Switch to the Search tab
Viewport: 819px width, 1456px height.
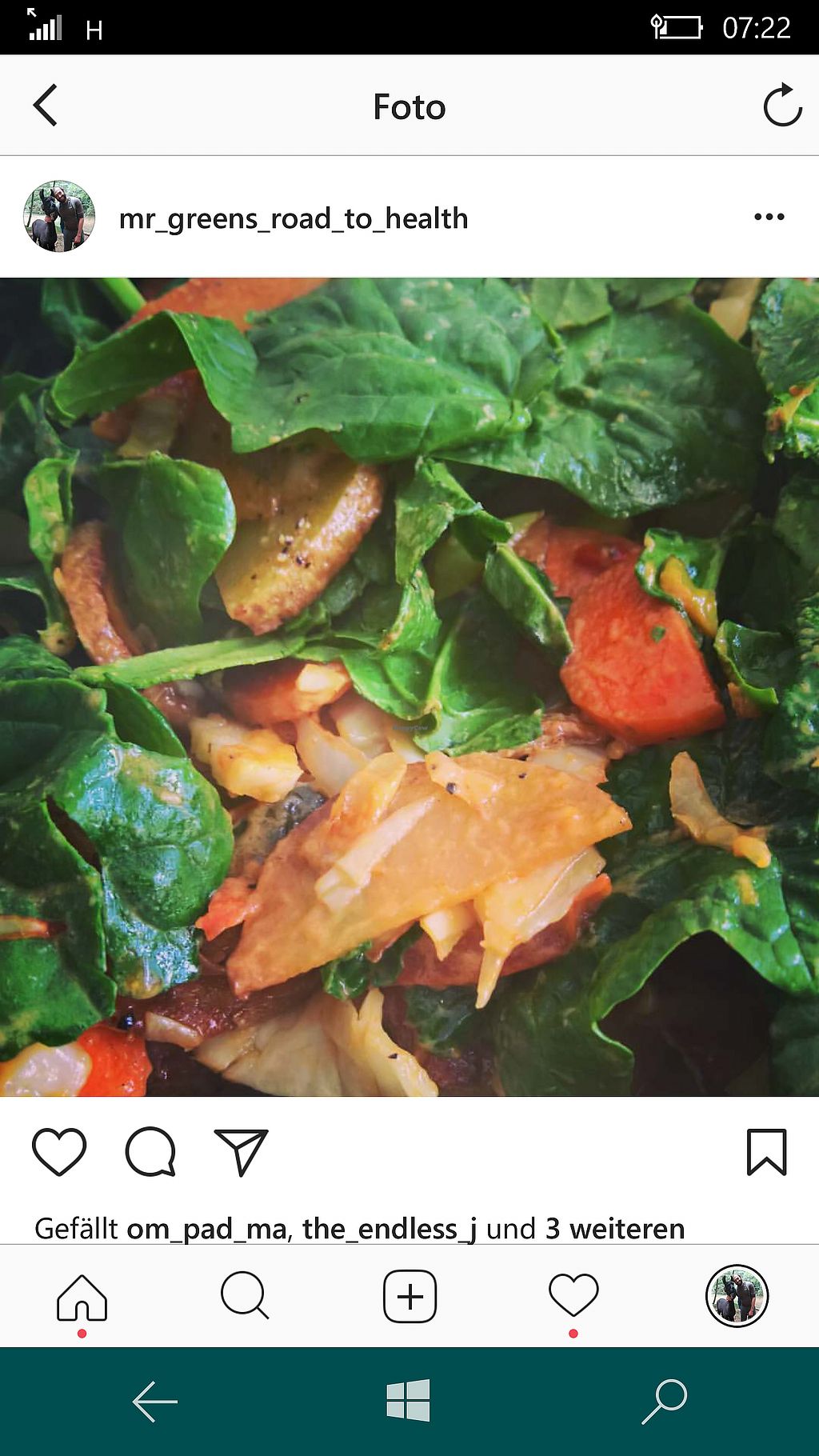point(245,1295)
